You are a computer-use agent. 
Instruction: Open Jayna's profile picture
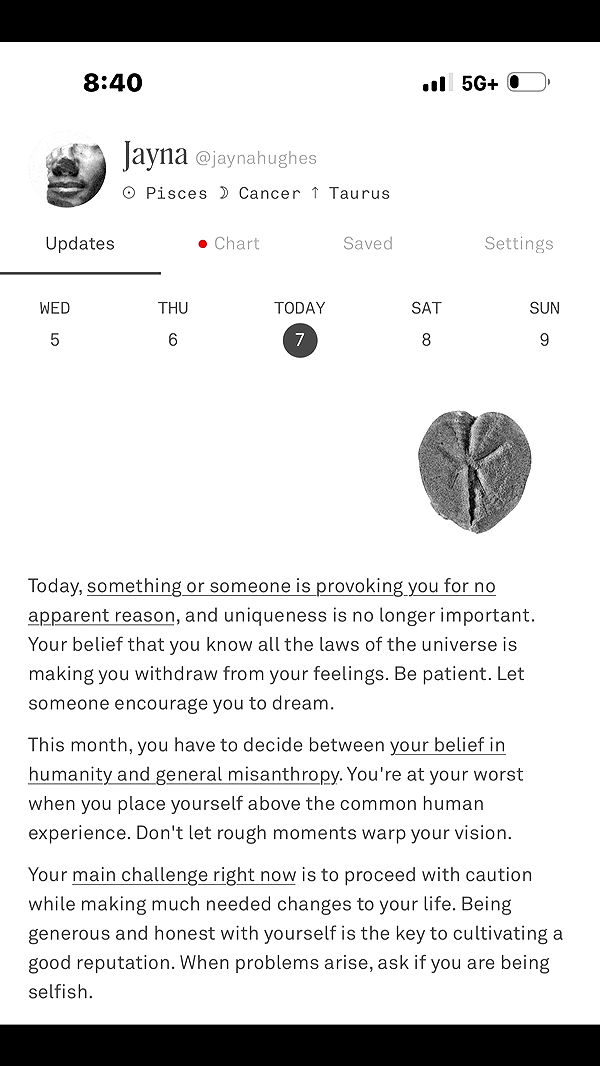68,171
